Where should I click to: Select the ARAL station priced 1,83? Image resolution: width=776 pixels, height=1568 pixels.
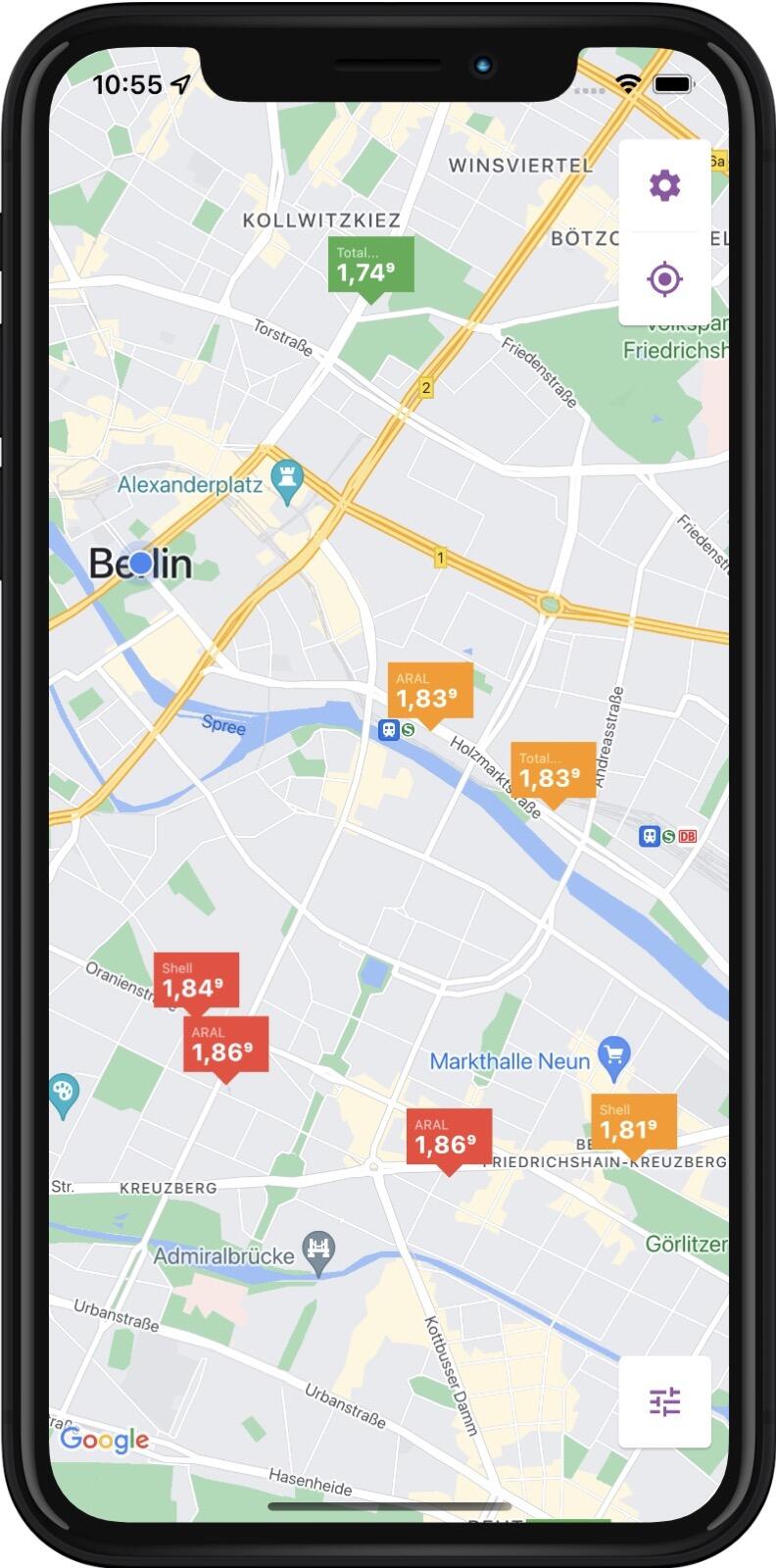tap(430, 691)
